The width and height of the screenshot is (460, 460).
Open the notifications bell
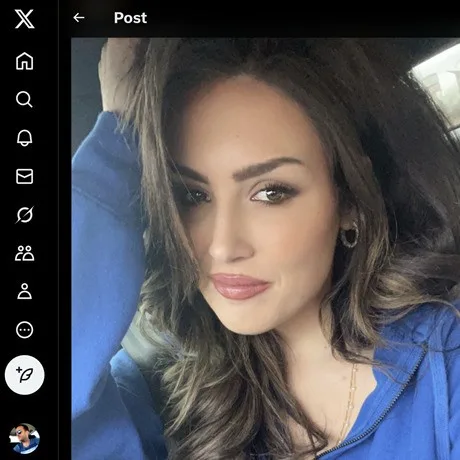tap(25, 138)
